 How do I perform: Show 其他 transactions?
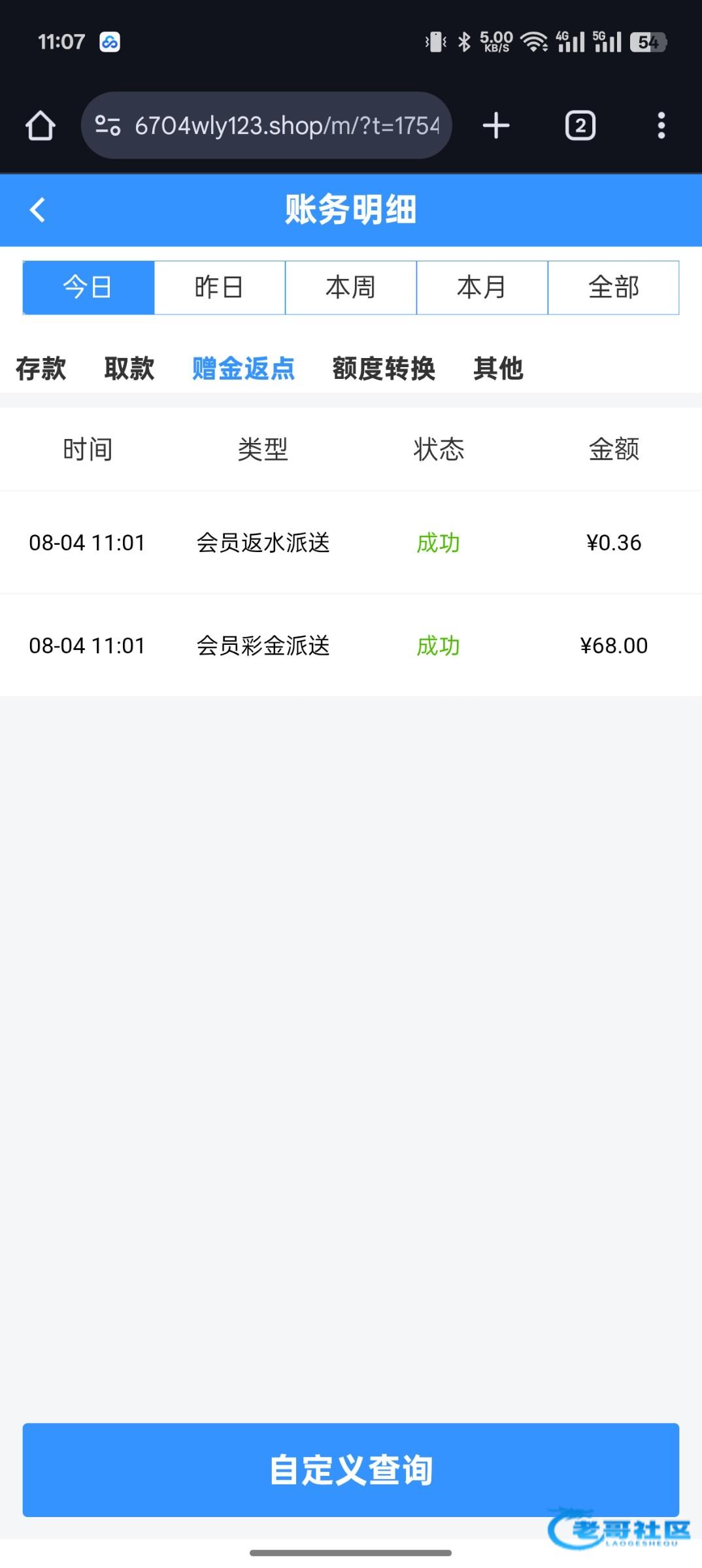tap(498, 368)
